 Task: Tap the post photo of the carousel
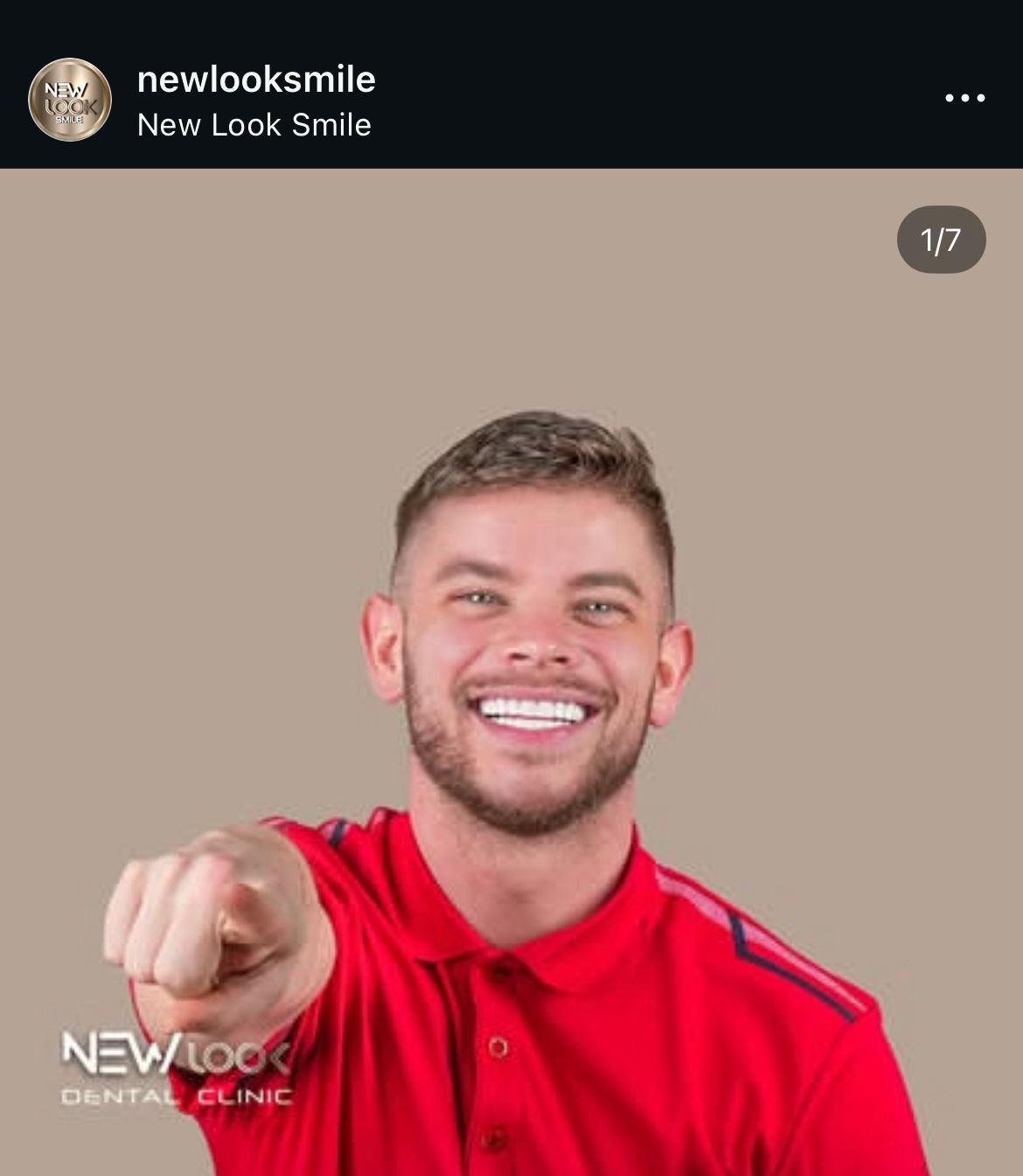coord(511,672)
